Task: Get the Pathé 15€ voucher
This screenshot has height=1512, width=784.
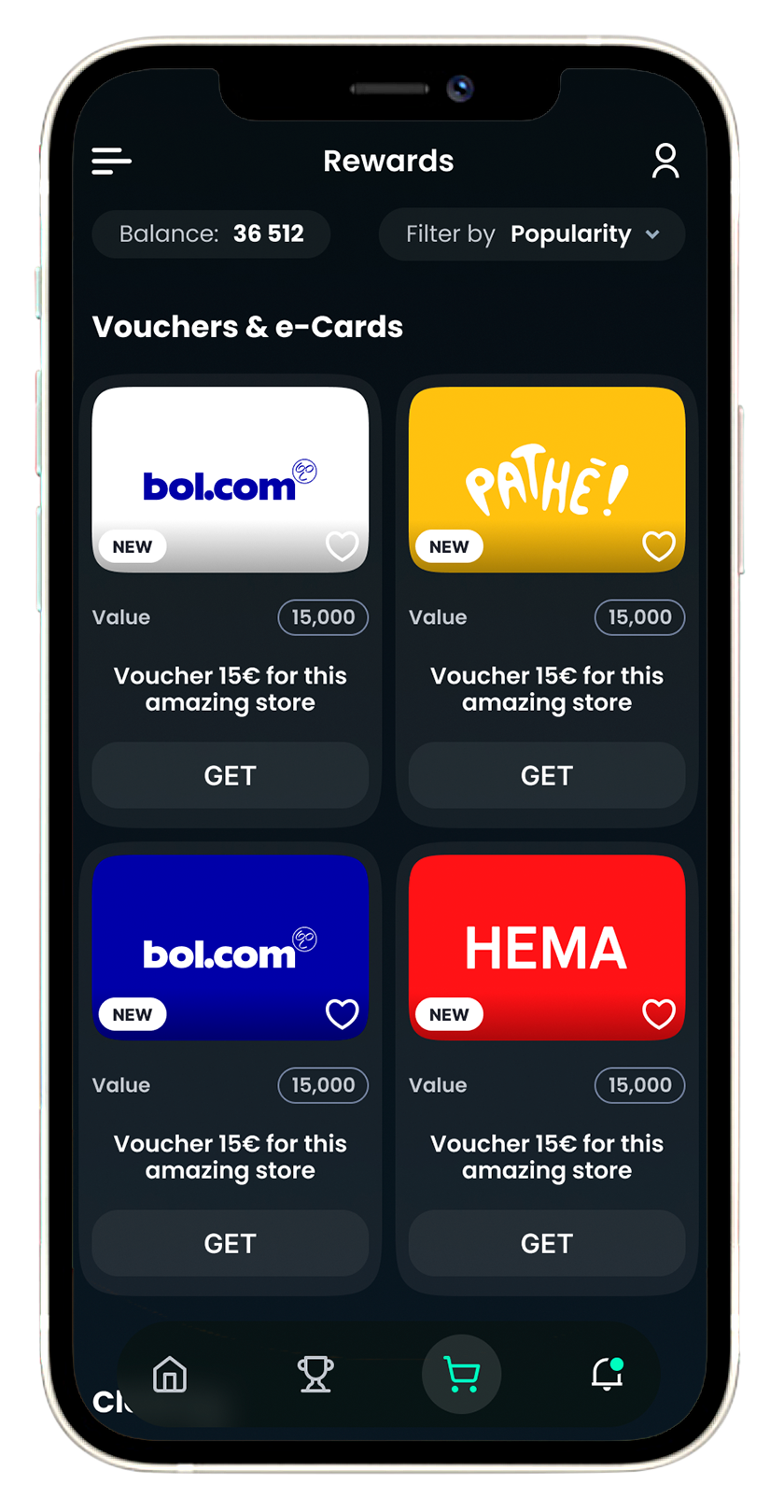Action: pyautogui.click(x=546, y=775)
